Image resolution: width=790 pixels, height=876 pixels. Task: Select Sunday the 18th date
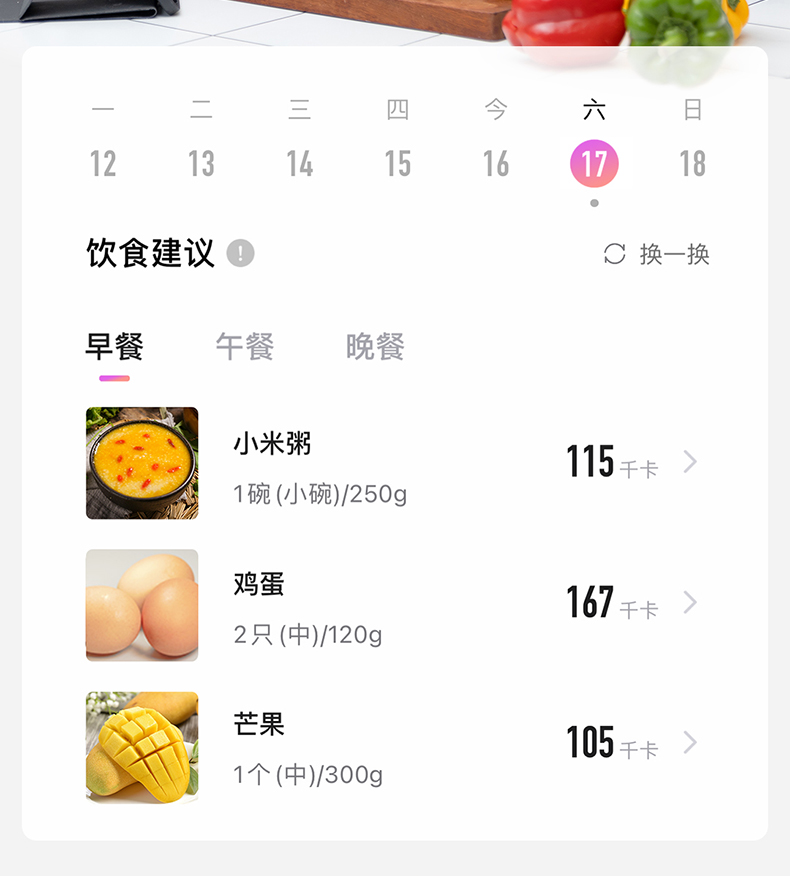[x=692, y=163]
